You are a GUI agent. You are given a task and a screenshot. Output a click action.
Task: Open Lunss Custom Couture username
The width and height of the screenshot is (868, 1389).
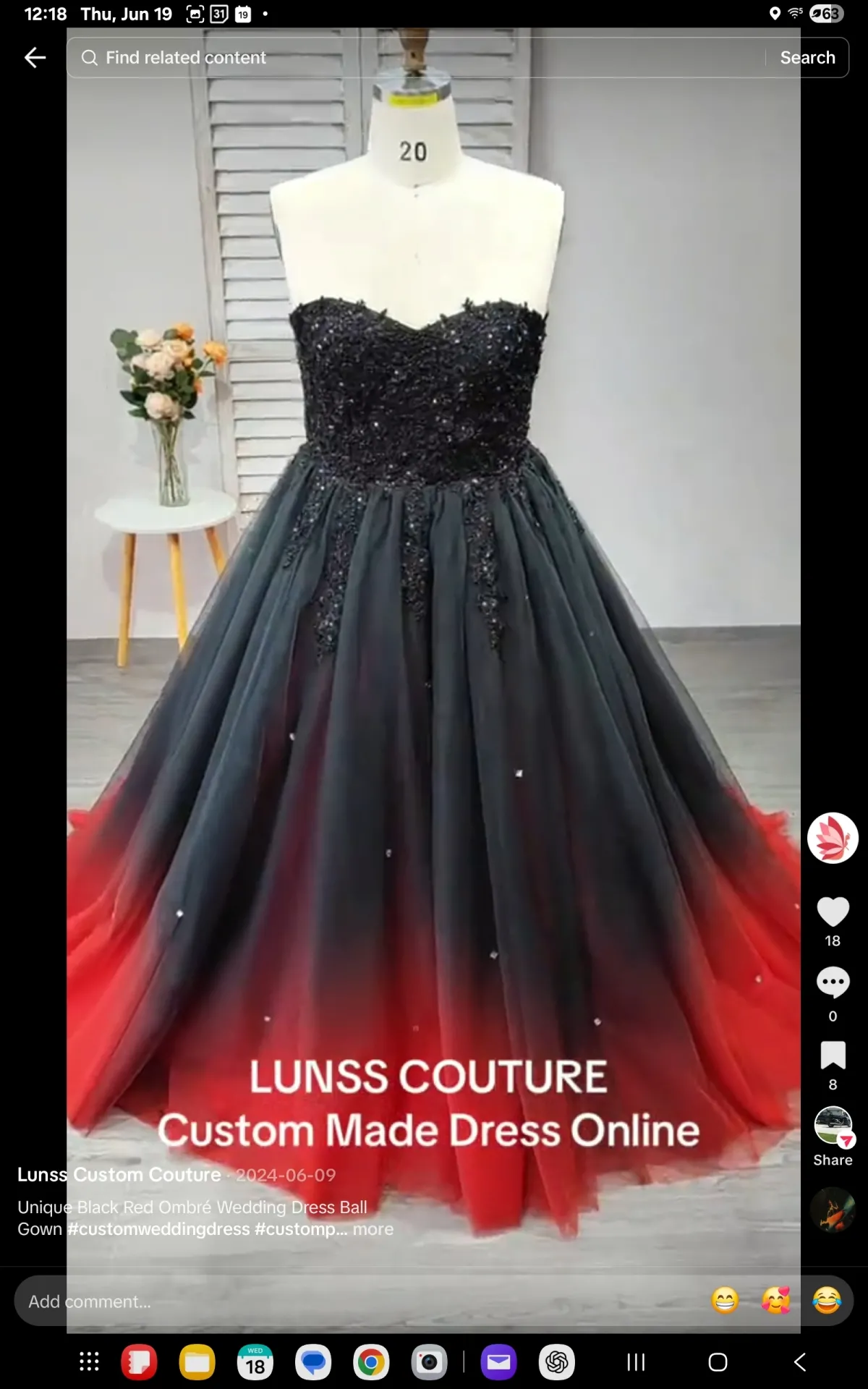[x=119, y=1175]
